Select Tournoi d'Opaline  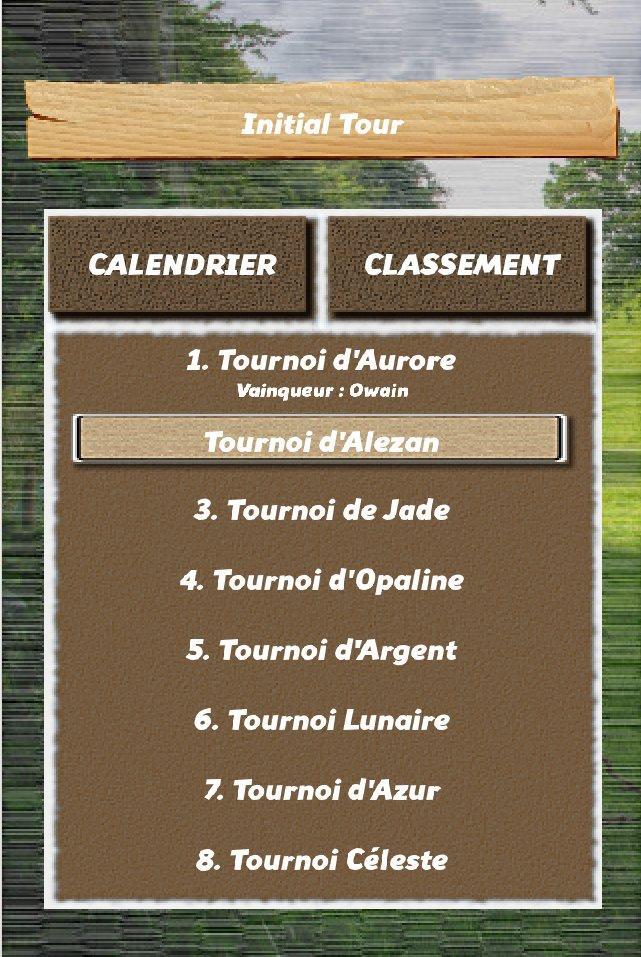click(321, 580)
